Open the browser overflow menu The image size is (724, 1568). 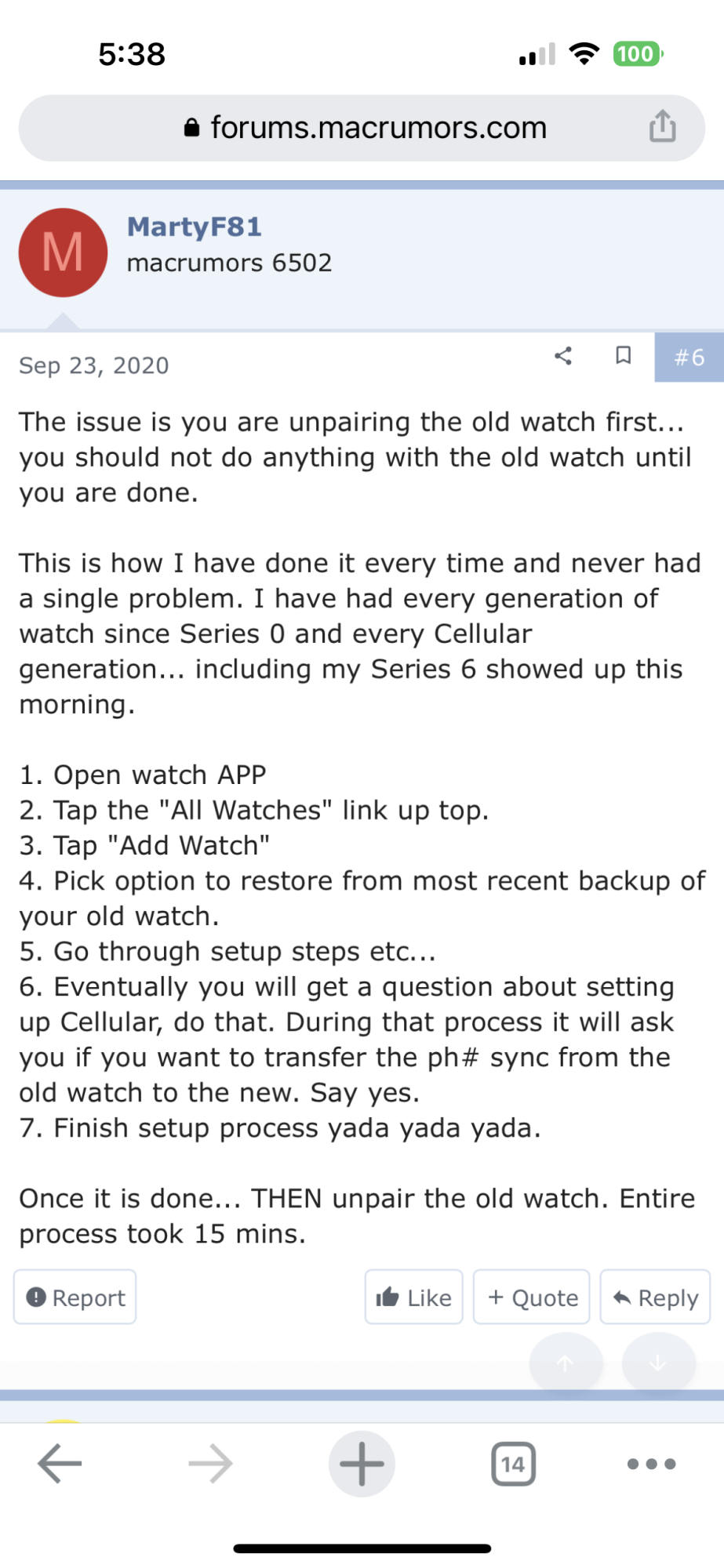coord(651,1463)
